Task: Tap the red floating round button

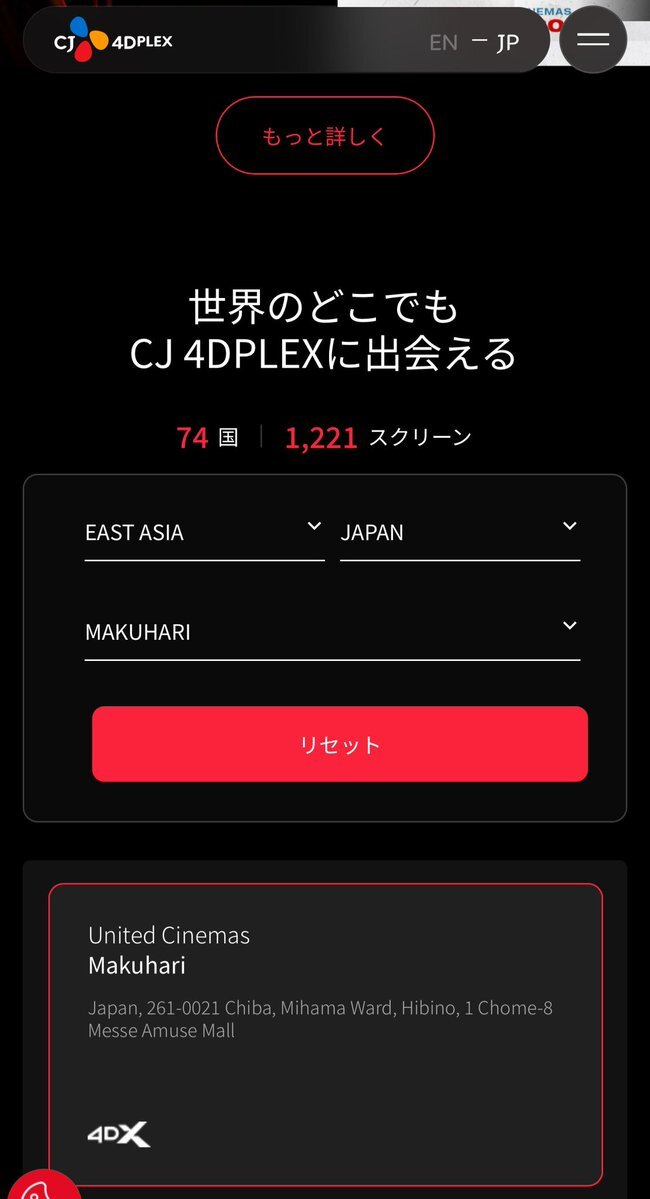Action: (x=38, y=1184)
